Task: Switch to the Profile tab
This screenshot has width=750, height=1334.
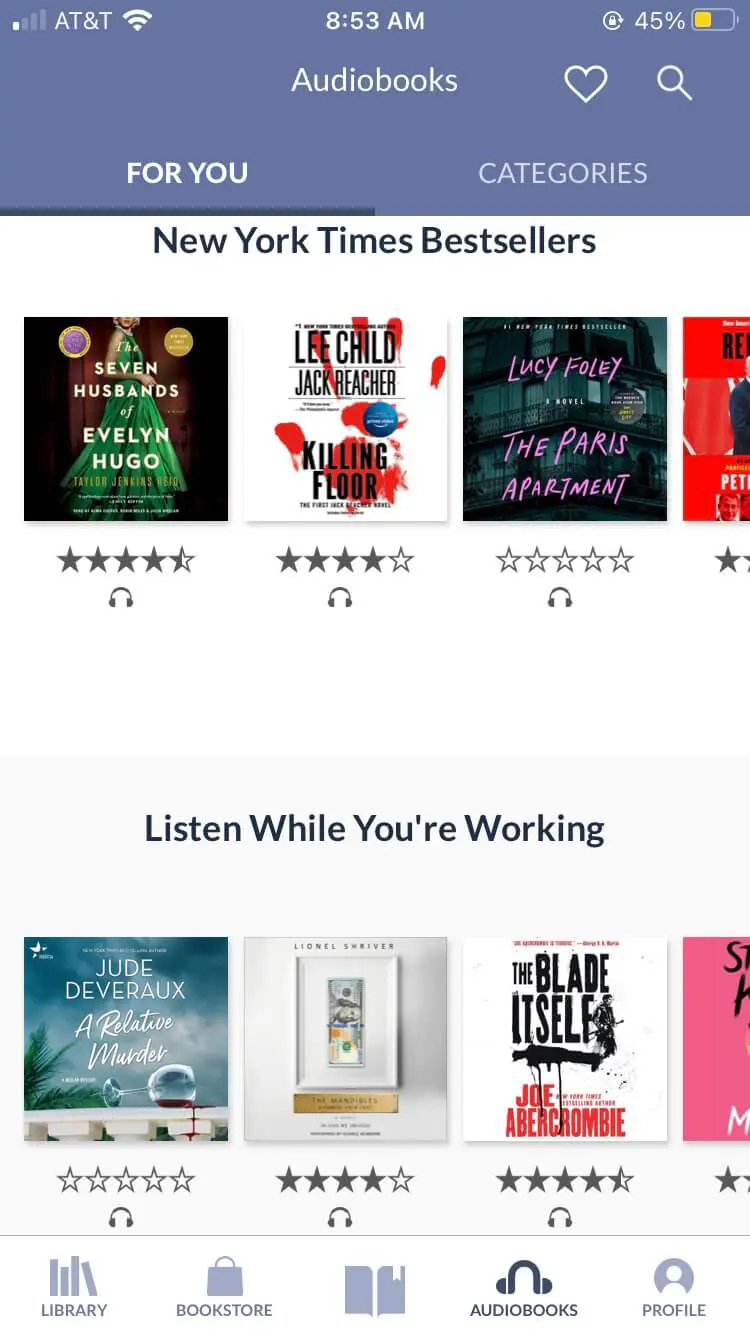Action: [x=674, y=1288]
